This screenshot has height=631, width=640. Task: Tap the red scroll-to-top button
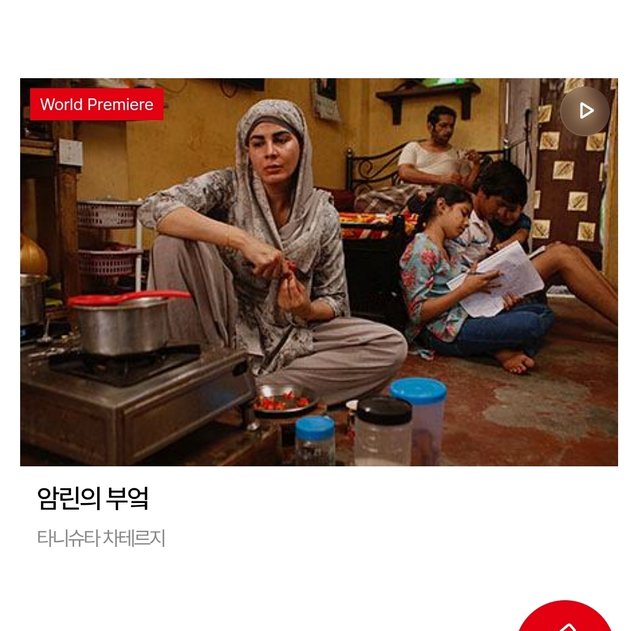(x=565, y=619)
